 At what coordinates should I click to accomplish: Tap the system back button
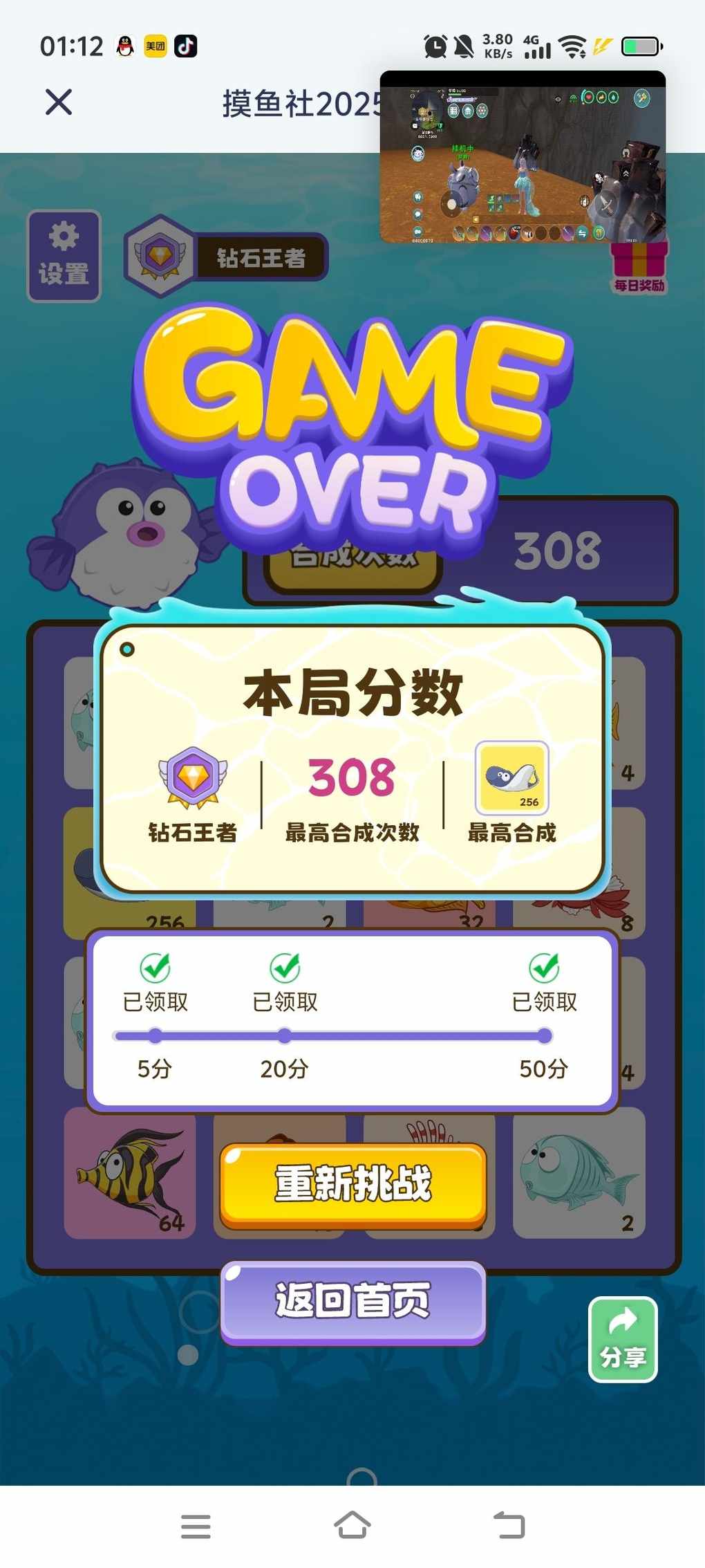[x=509, y=1525]
